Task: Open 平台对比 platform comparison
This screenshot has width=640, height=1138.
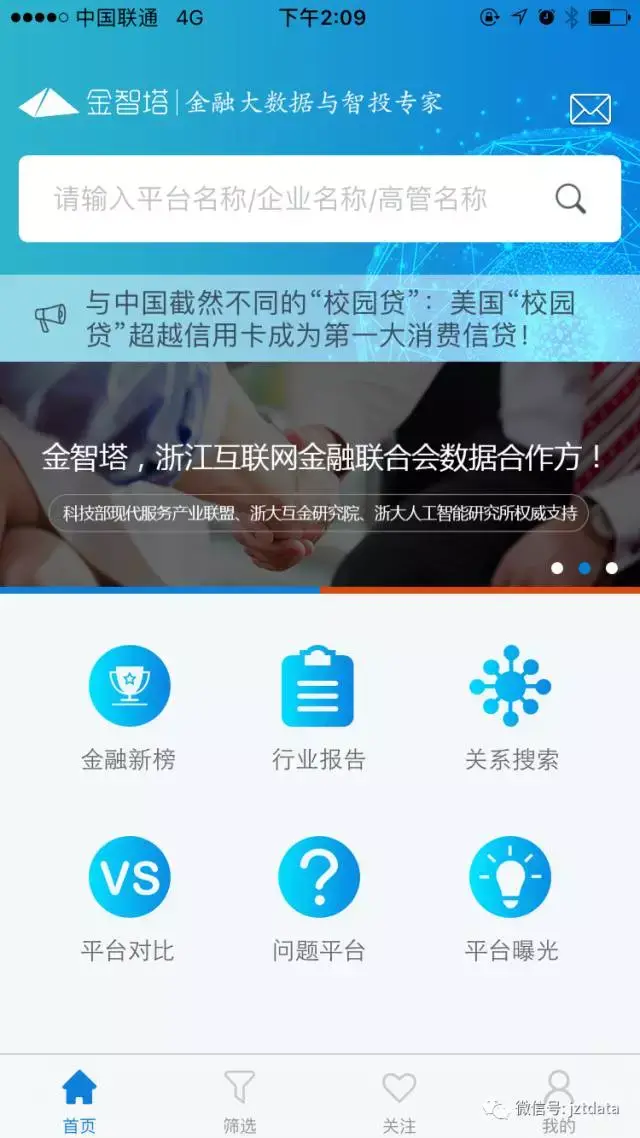Action: (x=129, y=898)
